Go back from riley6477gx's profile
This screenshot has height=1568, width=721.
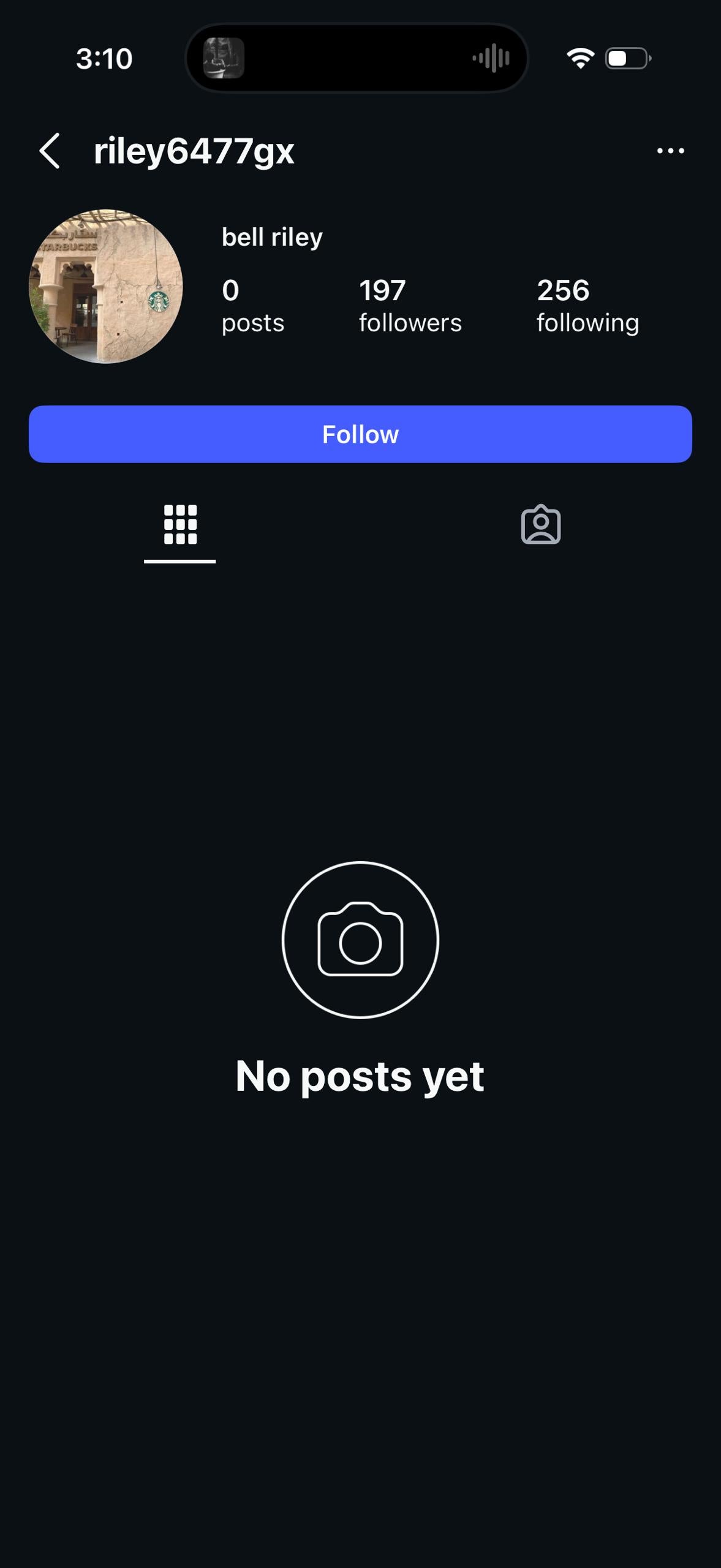pos(50,151)
